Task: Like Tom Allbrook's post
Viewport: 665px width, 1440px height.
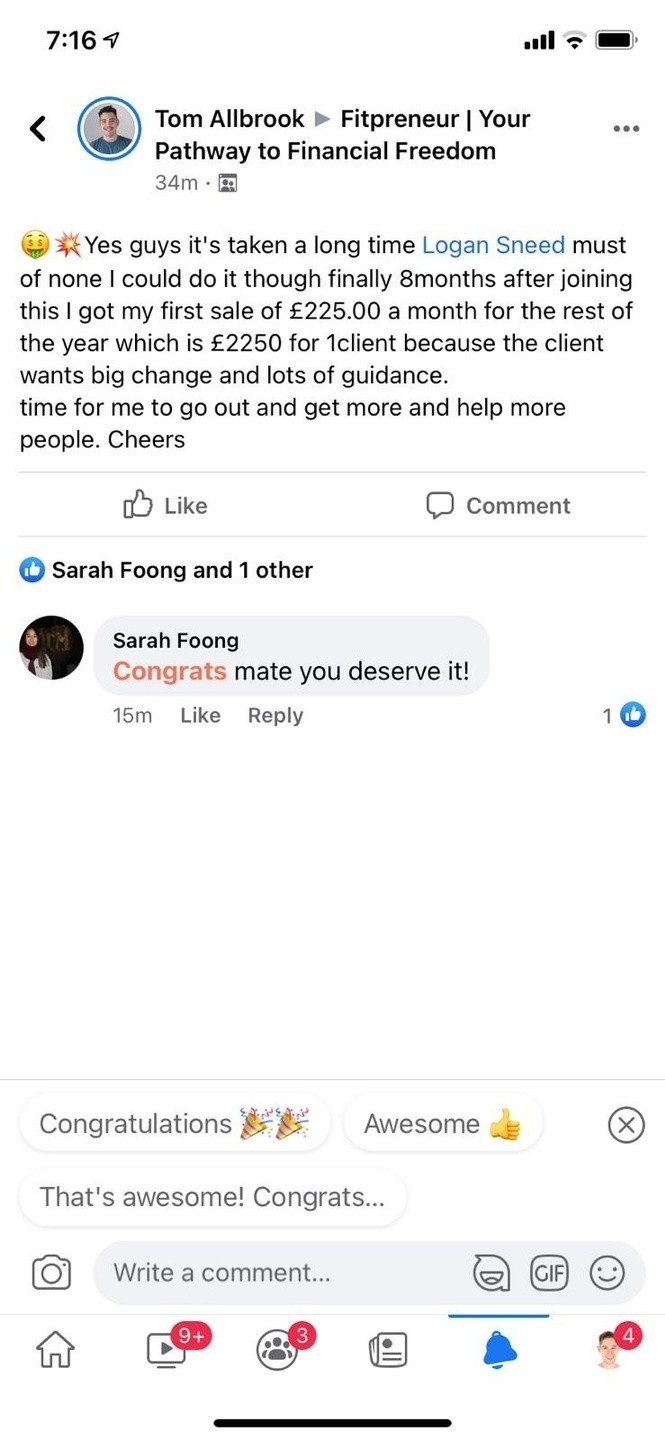Action: click(166, 505)
